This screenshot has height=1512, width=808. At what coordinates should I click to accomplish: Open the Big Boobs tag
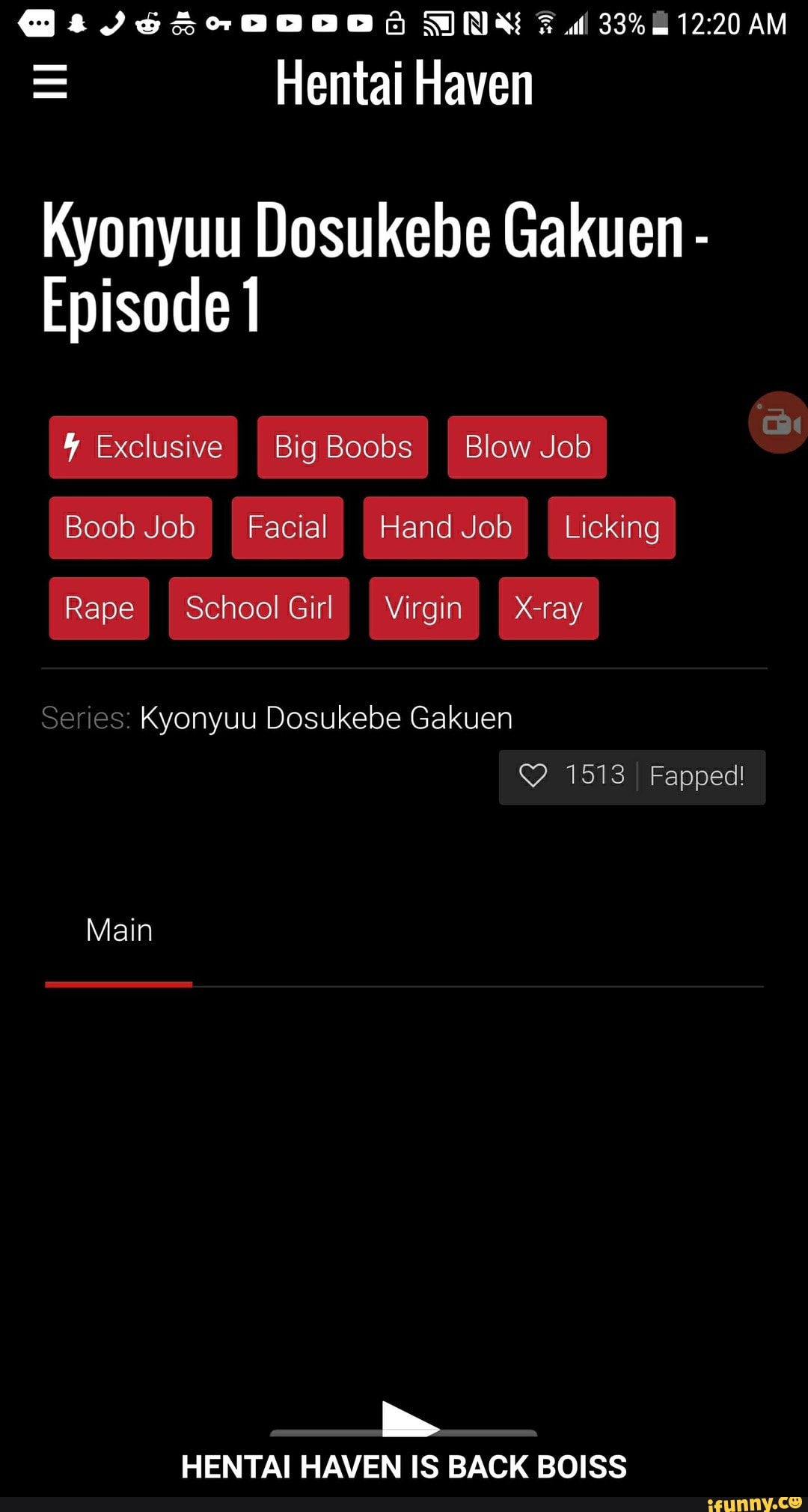(x=343, y=448)
